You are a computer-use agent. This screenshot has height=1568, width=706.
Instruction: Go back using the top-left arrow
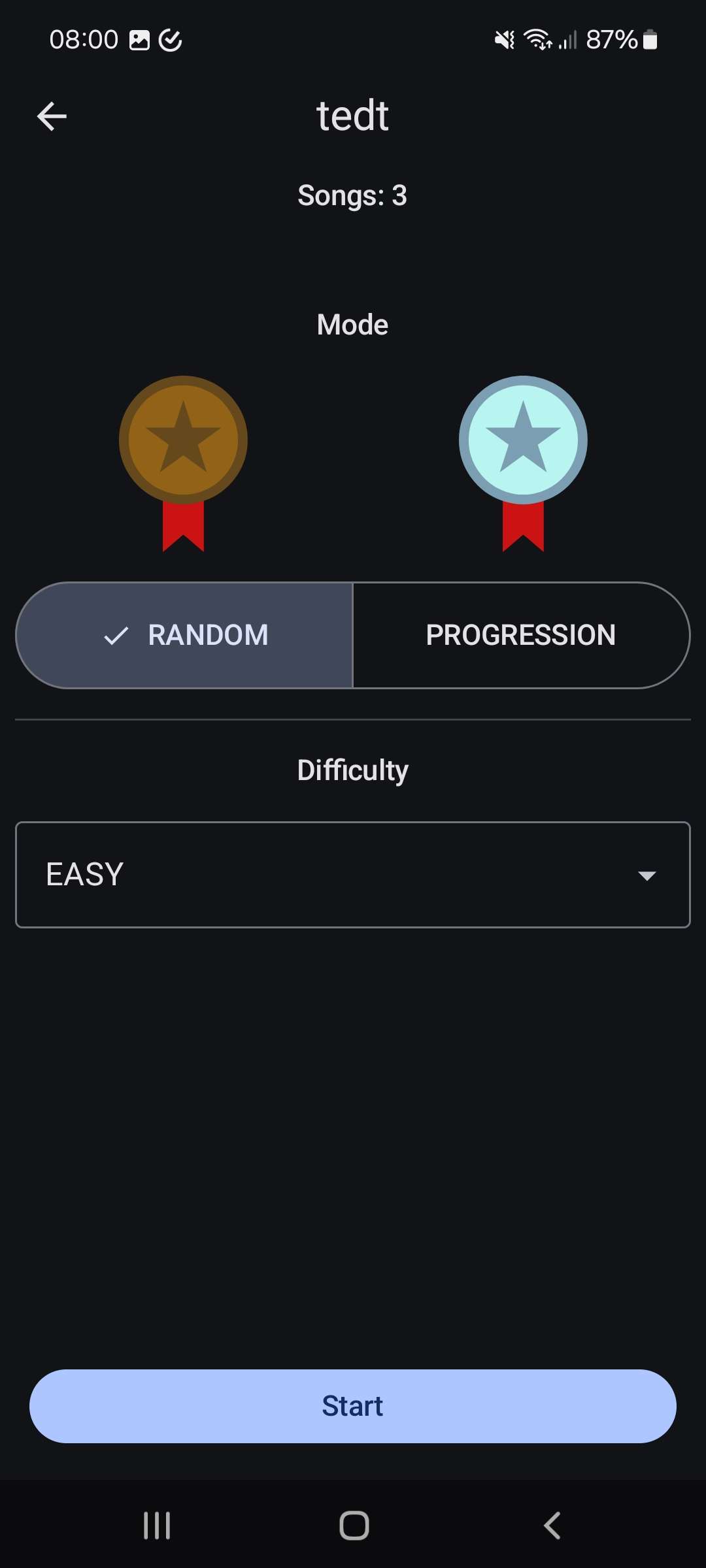(x=52, y=116)
